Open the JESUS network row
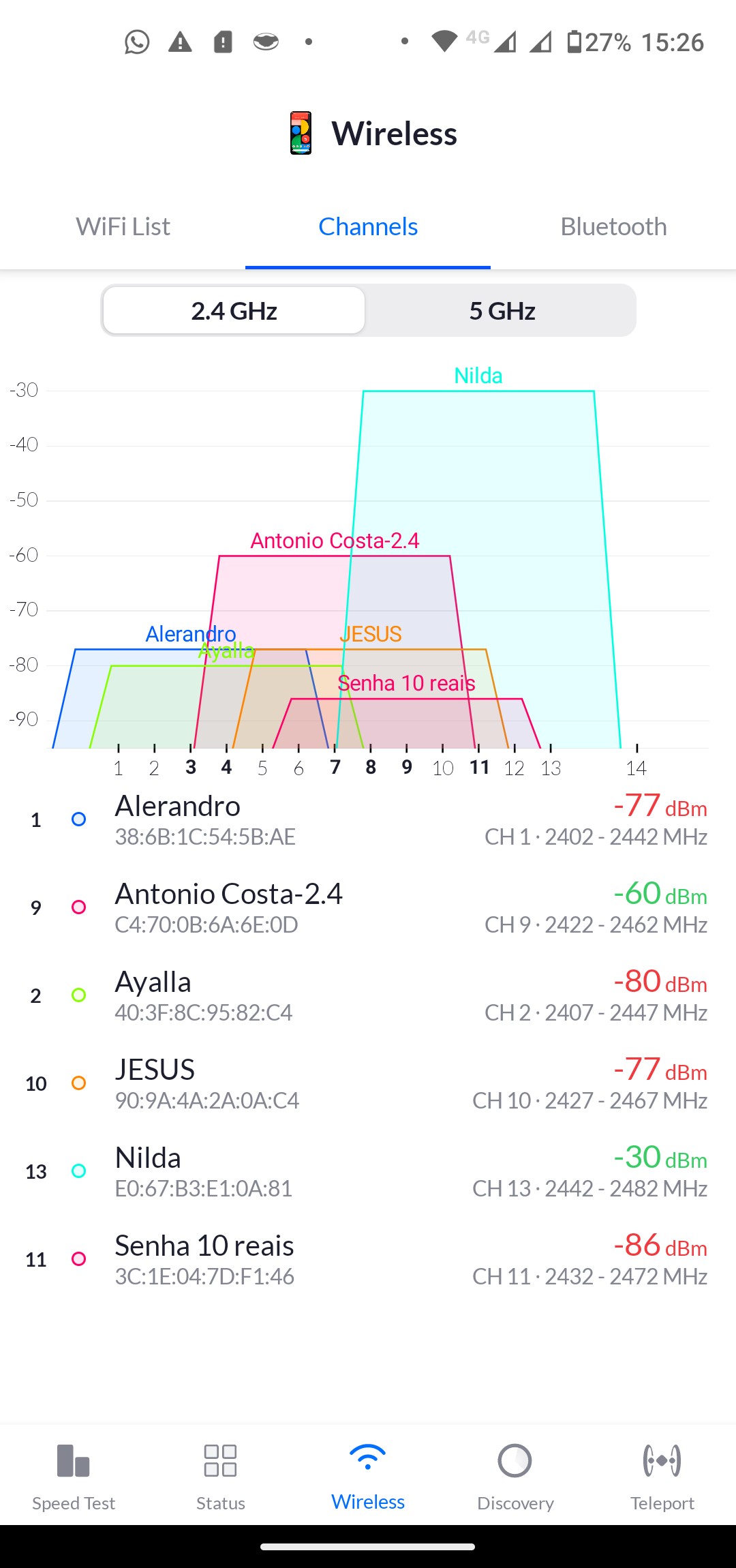The height and width of the screenshot is (1568, 736). tap(368, 1083)
